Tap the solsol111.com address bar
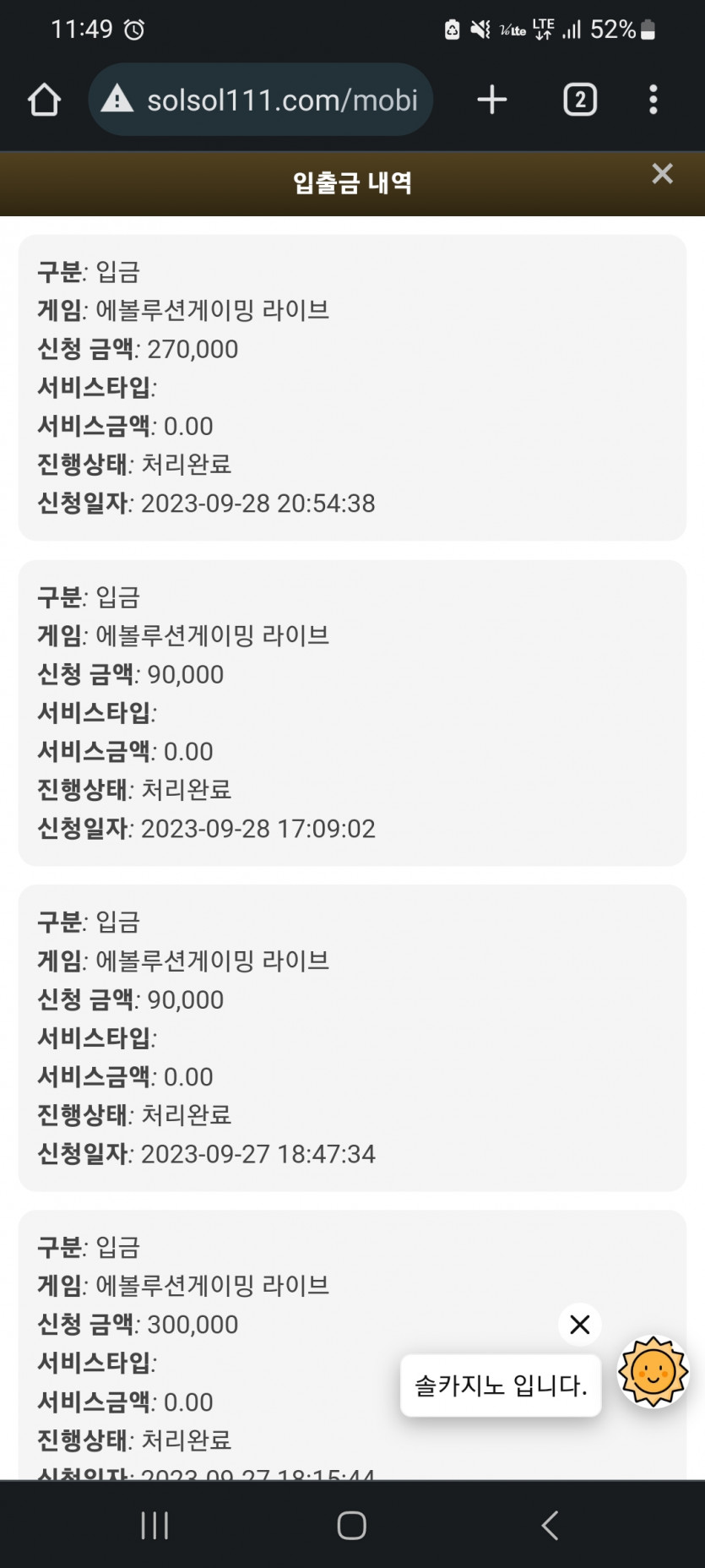The width and height of the screenshot is (705, 1568). pyautogui.click(x=260, y=100)
